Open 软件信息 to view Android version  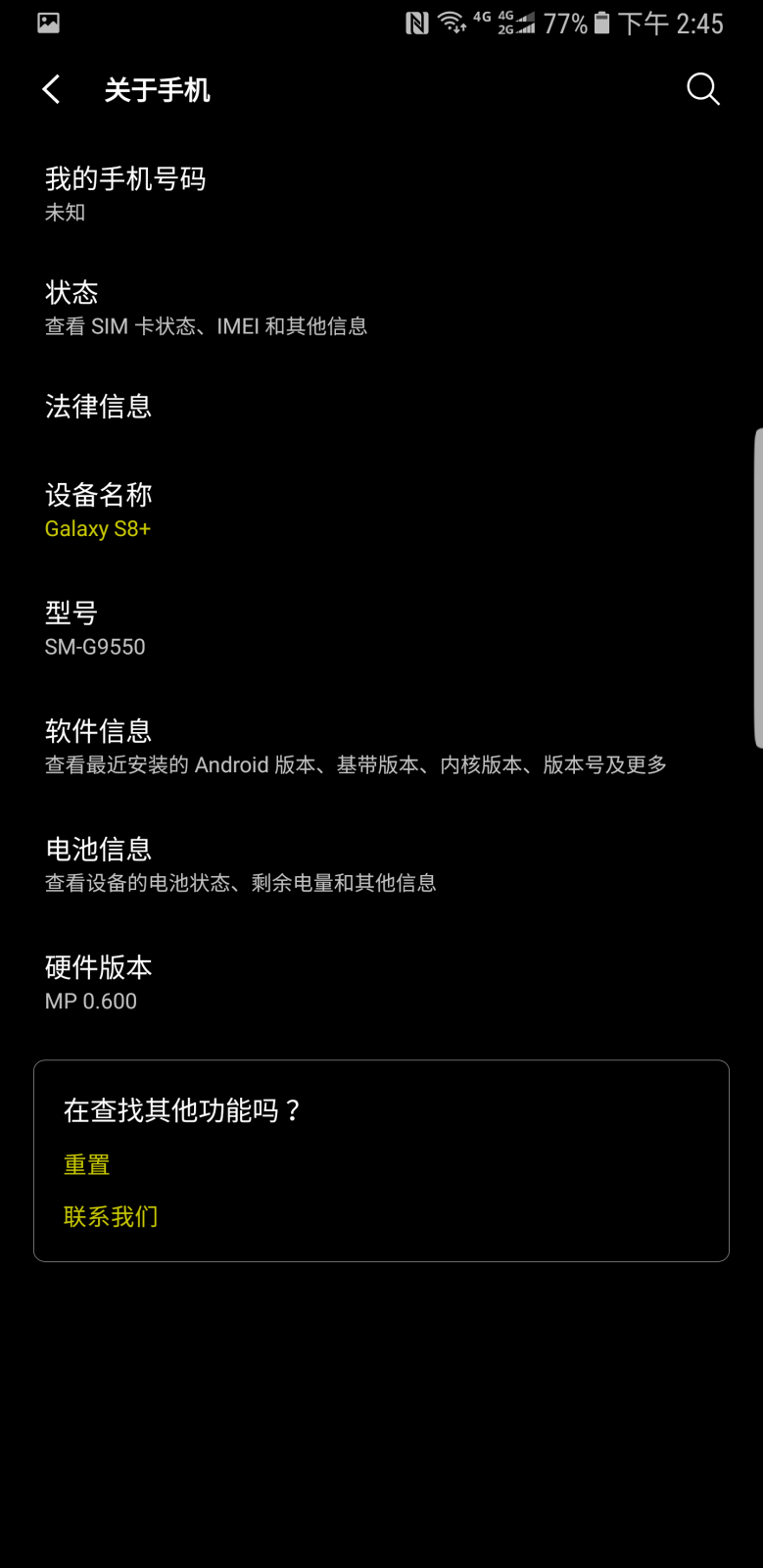(x=356, y=747)
